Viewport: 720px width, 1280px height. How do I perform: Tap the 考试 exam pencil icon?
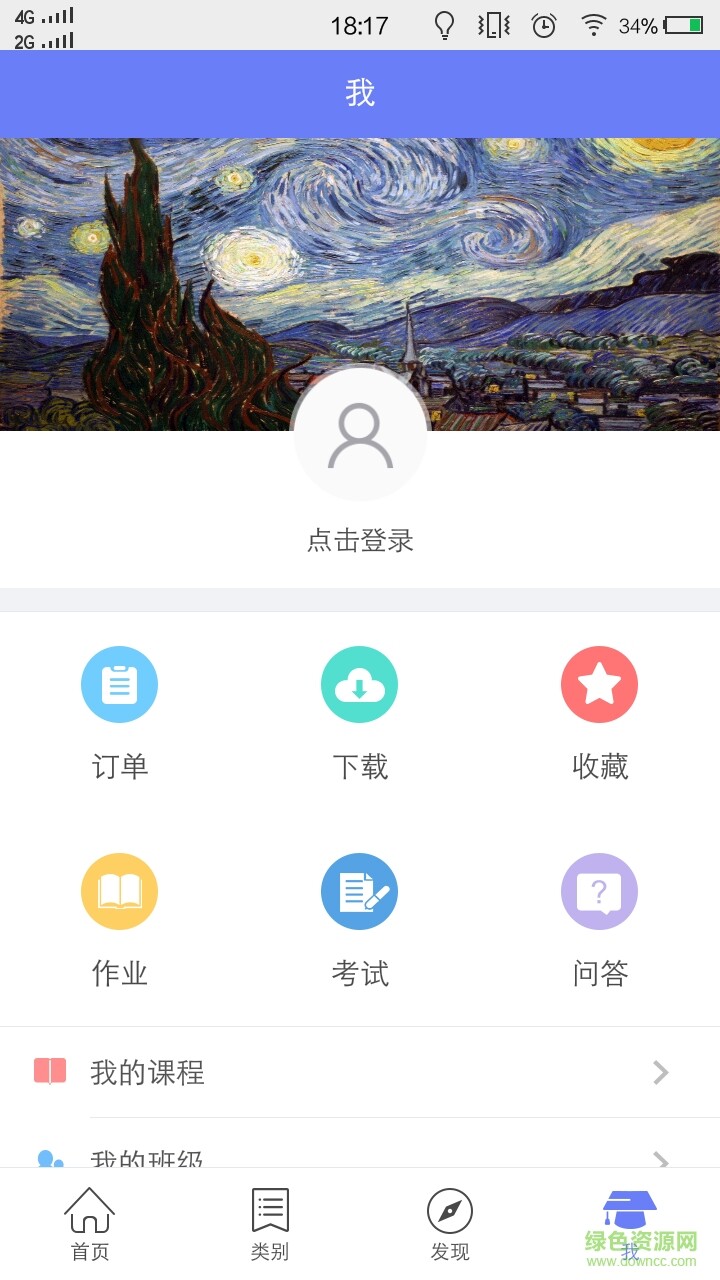click(x=360, y=890)
